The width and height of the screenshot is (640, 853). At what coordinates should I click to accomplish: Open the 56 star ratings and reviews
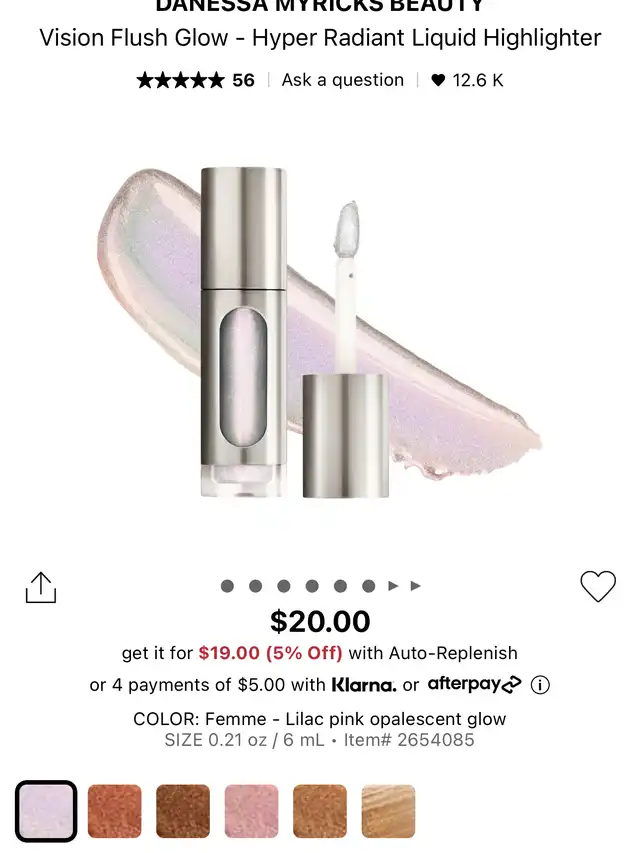(x=196, y=80)
